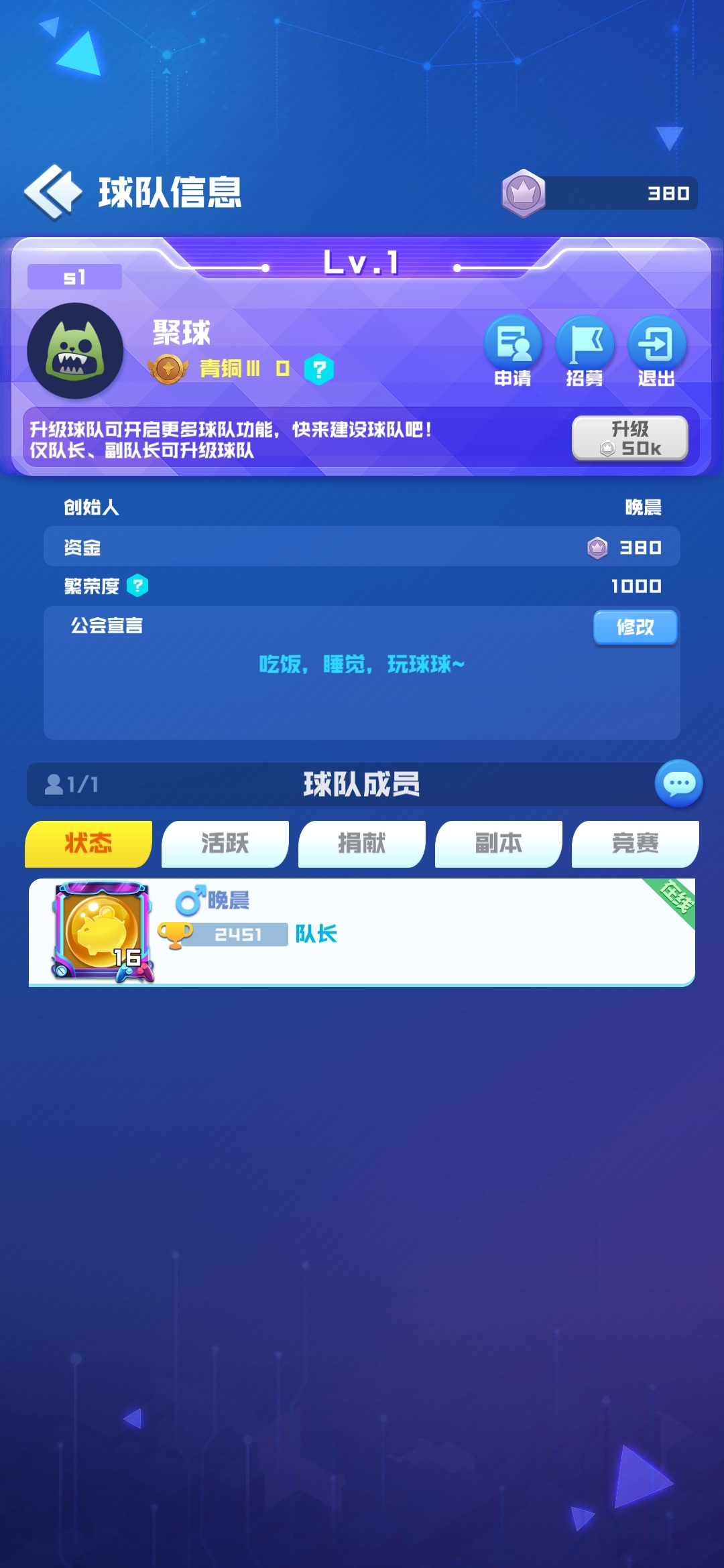Go back from the 球队信息 screen
Image resolution: width=724 pixels, height=1568 pixels.
52,192
